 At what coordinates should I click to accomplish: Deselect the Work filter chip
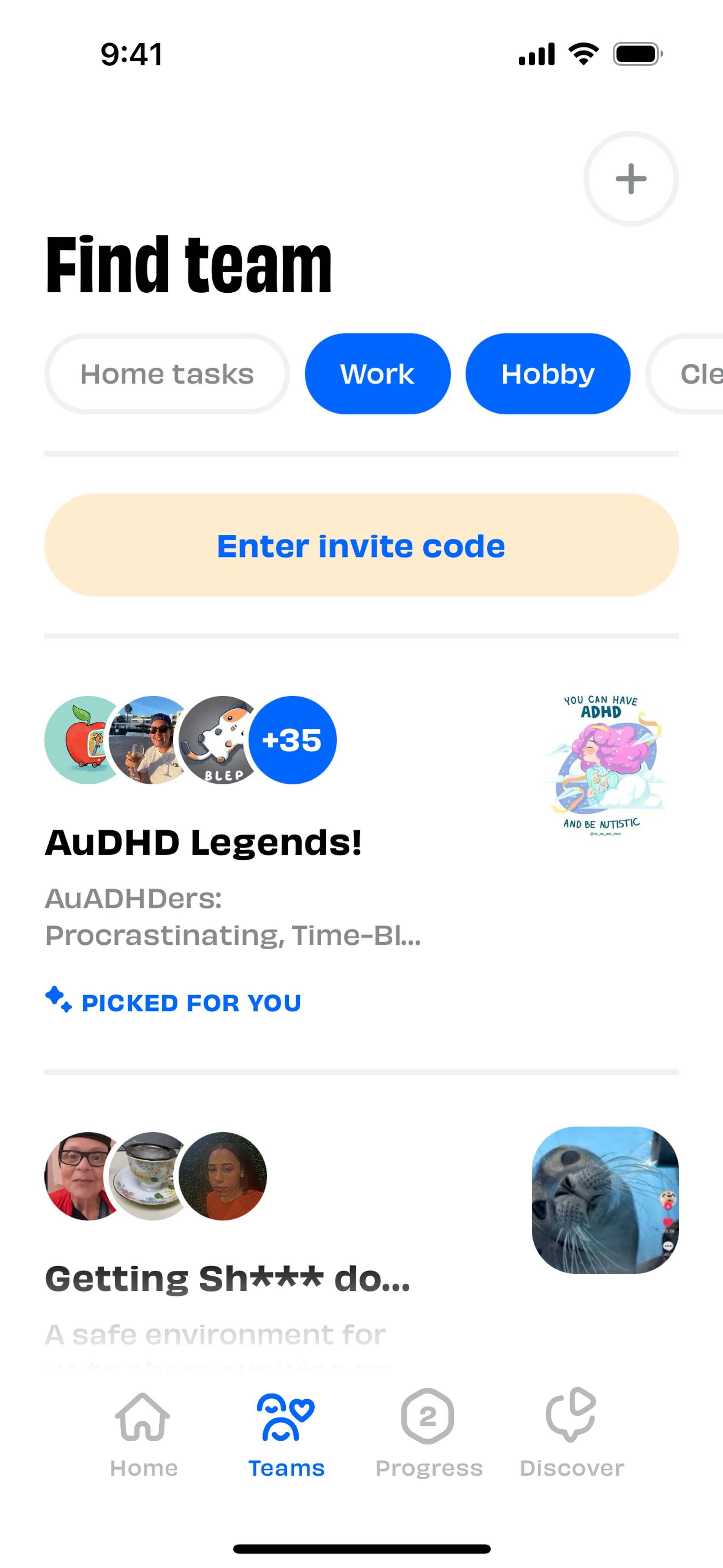[377, 374]
